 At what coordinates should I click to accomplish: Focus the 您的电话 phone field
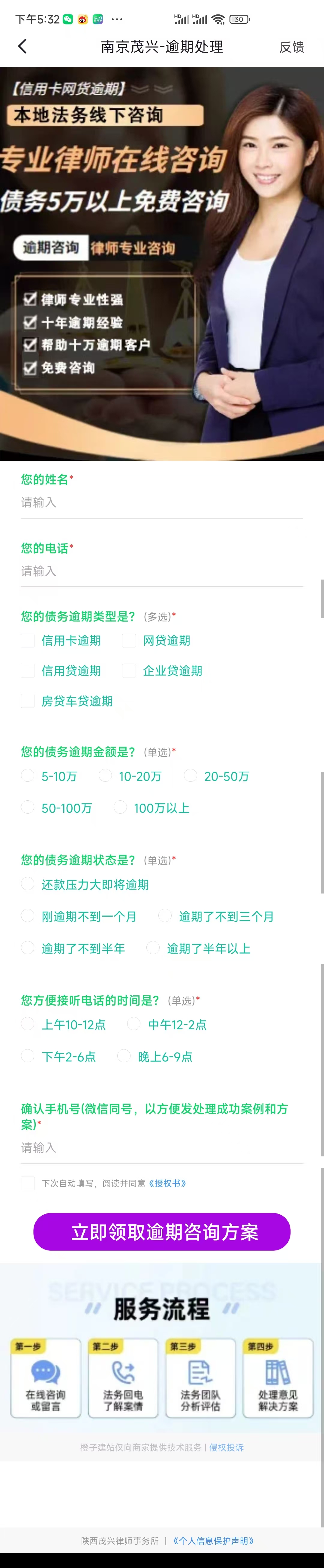161,571
